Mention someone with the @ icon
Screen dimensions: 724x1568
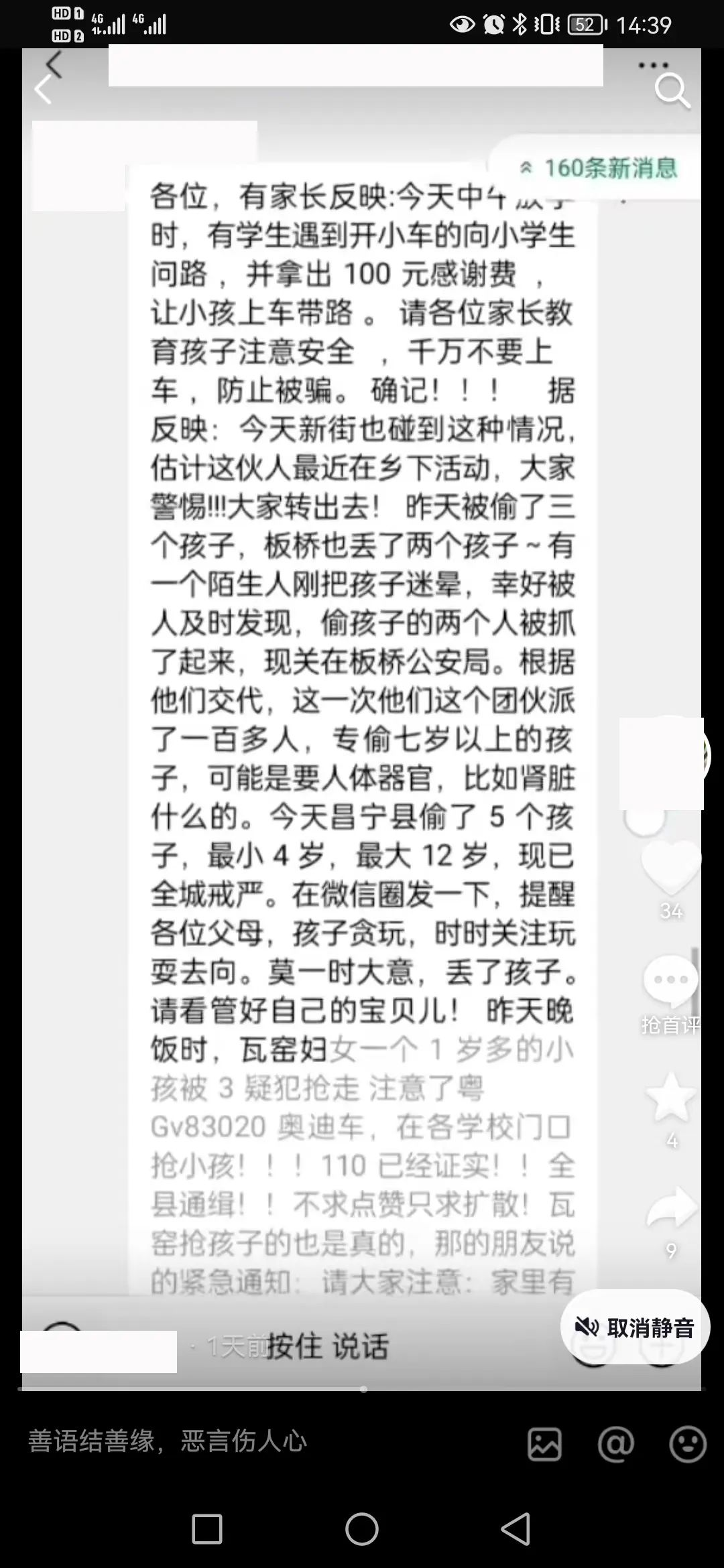[x=616, y=1443]
